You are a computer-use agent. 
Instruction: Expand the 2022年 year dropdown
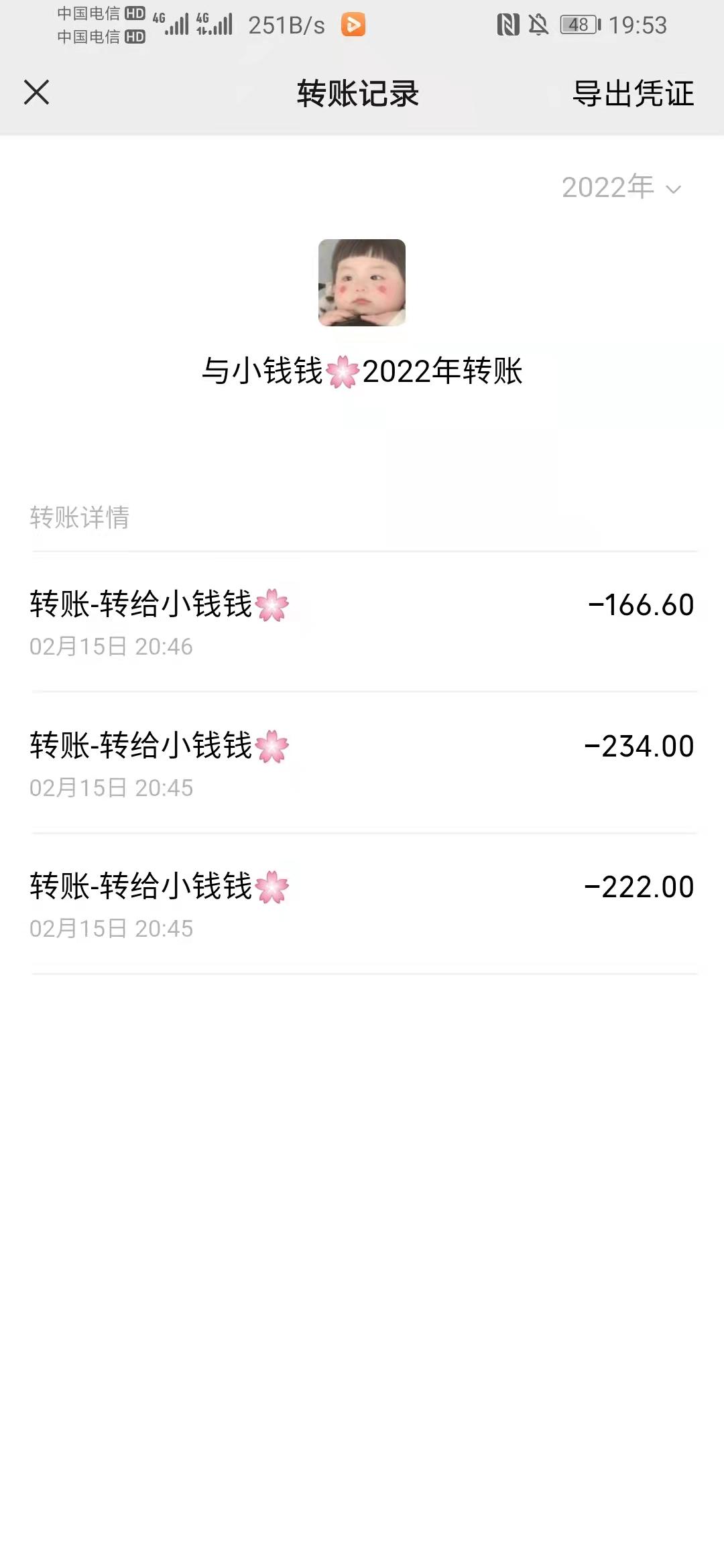tap(621, 188)
